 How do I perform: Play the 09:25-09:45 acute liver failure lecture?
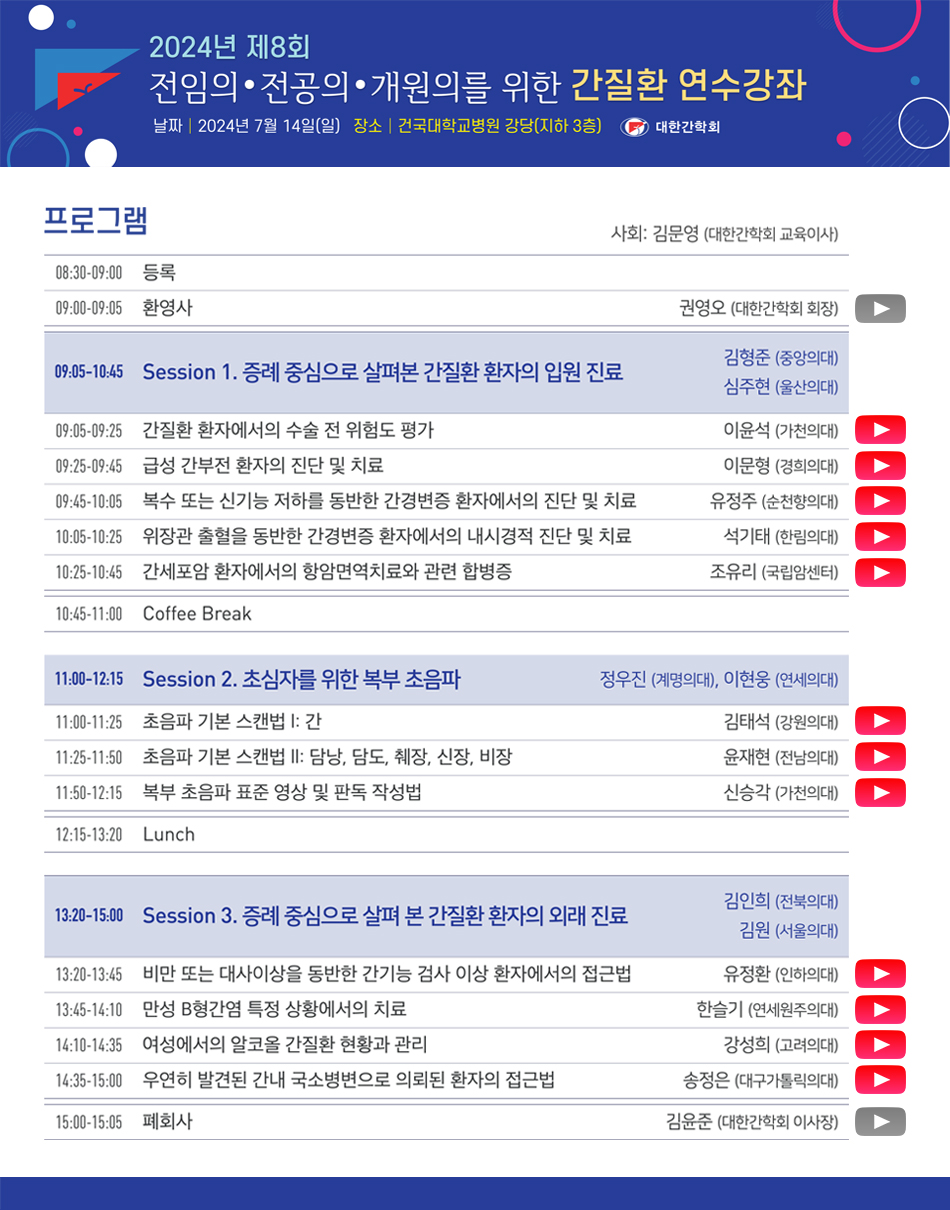(x=880, y=466)
